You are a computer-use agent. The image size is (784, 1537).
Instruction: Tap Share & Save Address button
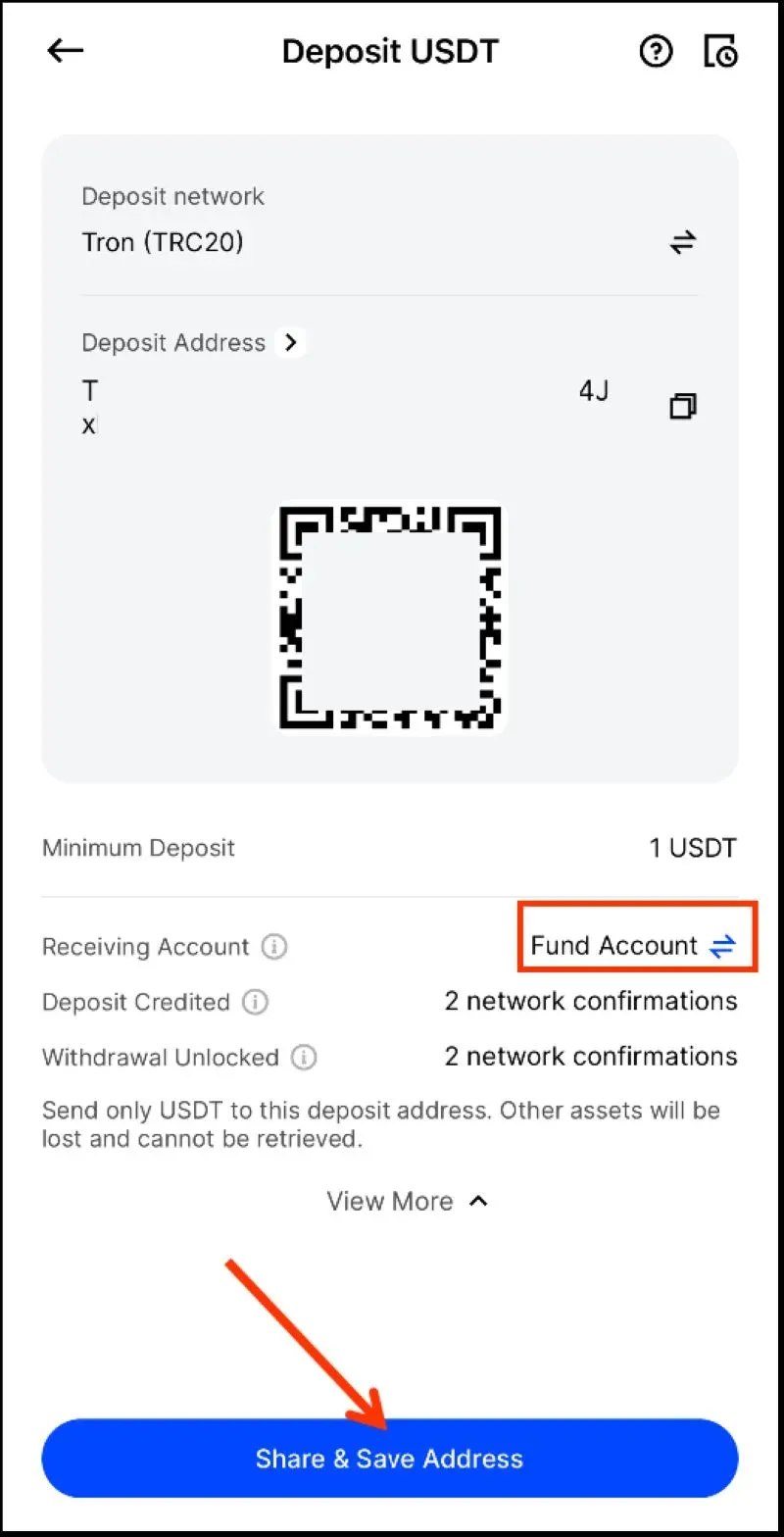click(x=389, y=1459)
